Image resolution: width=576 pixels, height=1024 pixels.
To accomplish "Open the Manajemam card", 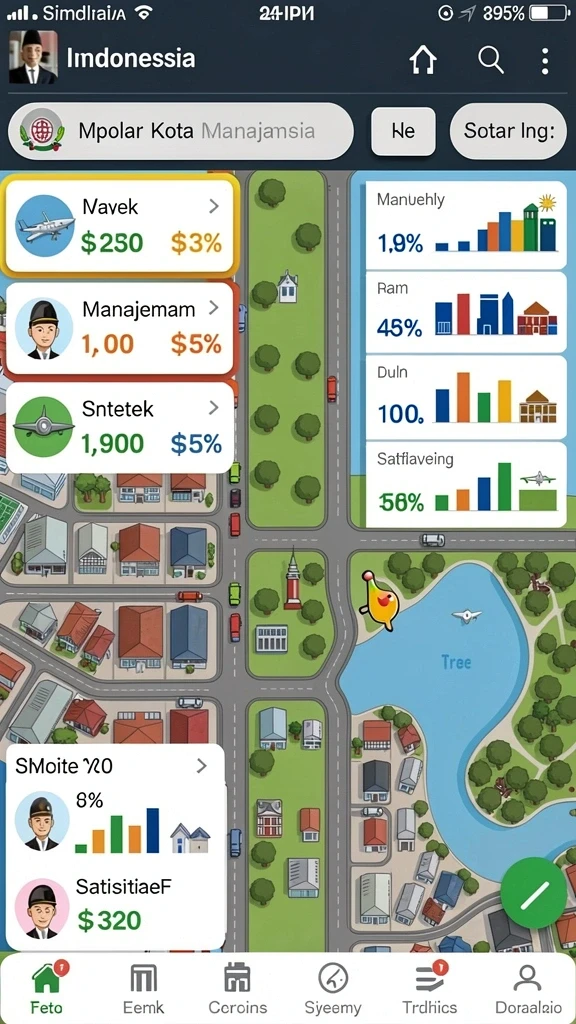I will (120, 328).
